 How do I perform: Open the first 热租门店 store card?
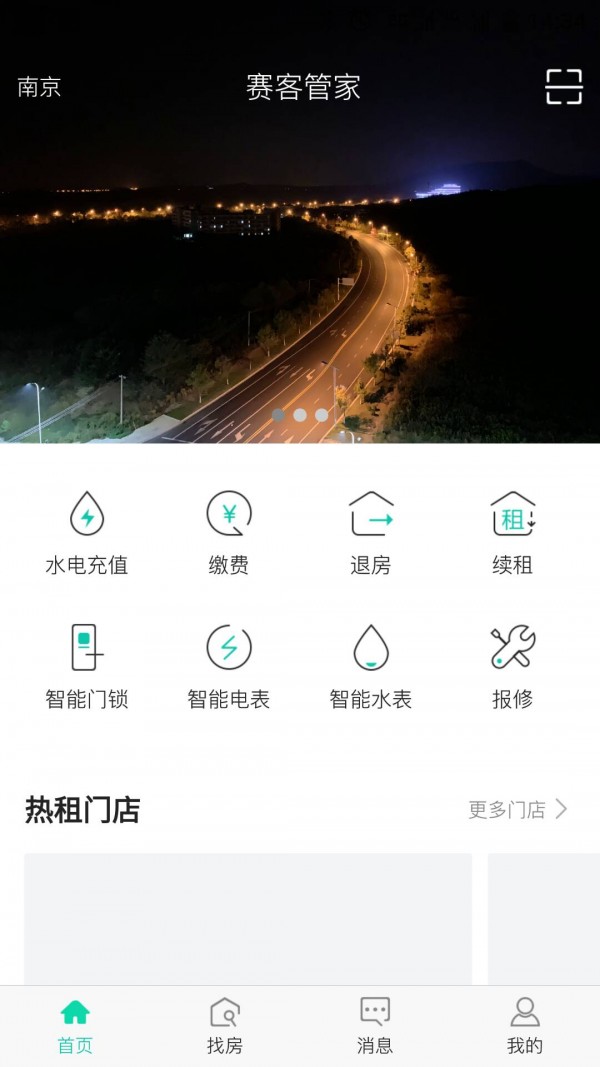coord(248,919)
